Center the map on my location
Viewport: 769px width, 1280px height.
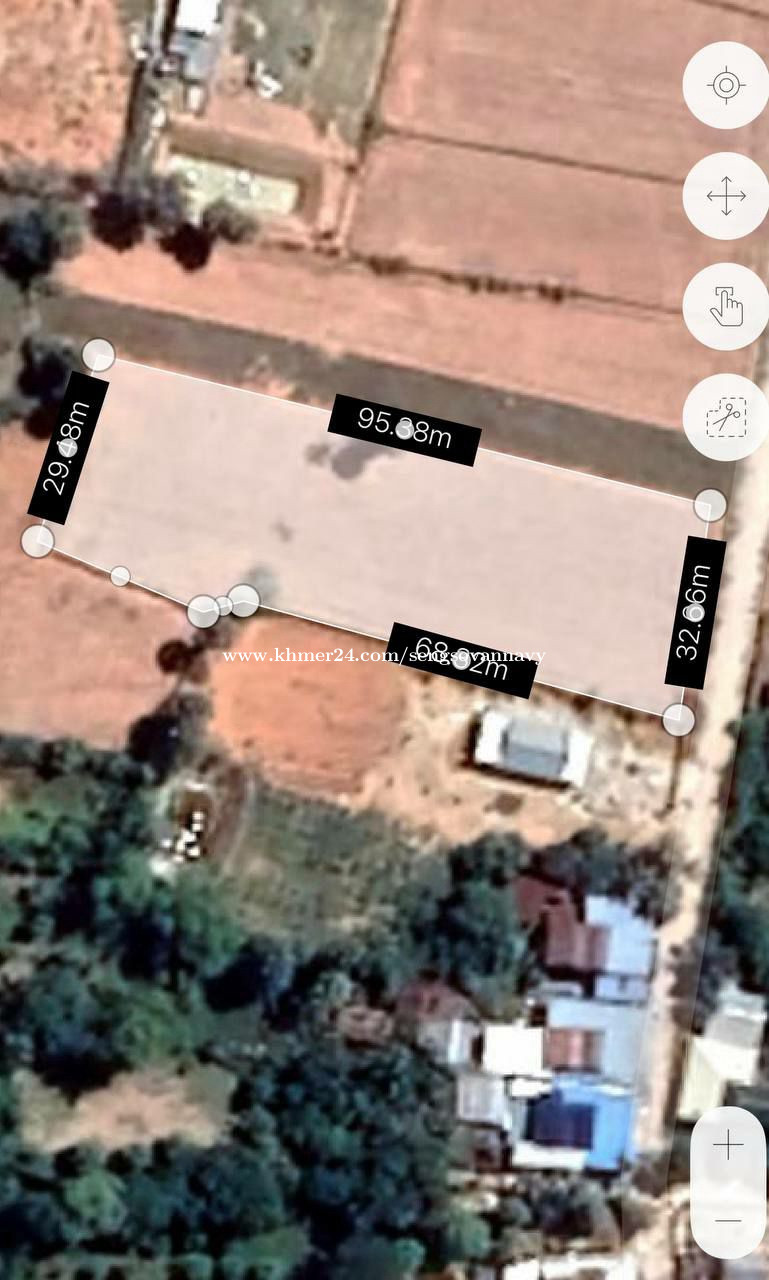click(x=726, y=85)
